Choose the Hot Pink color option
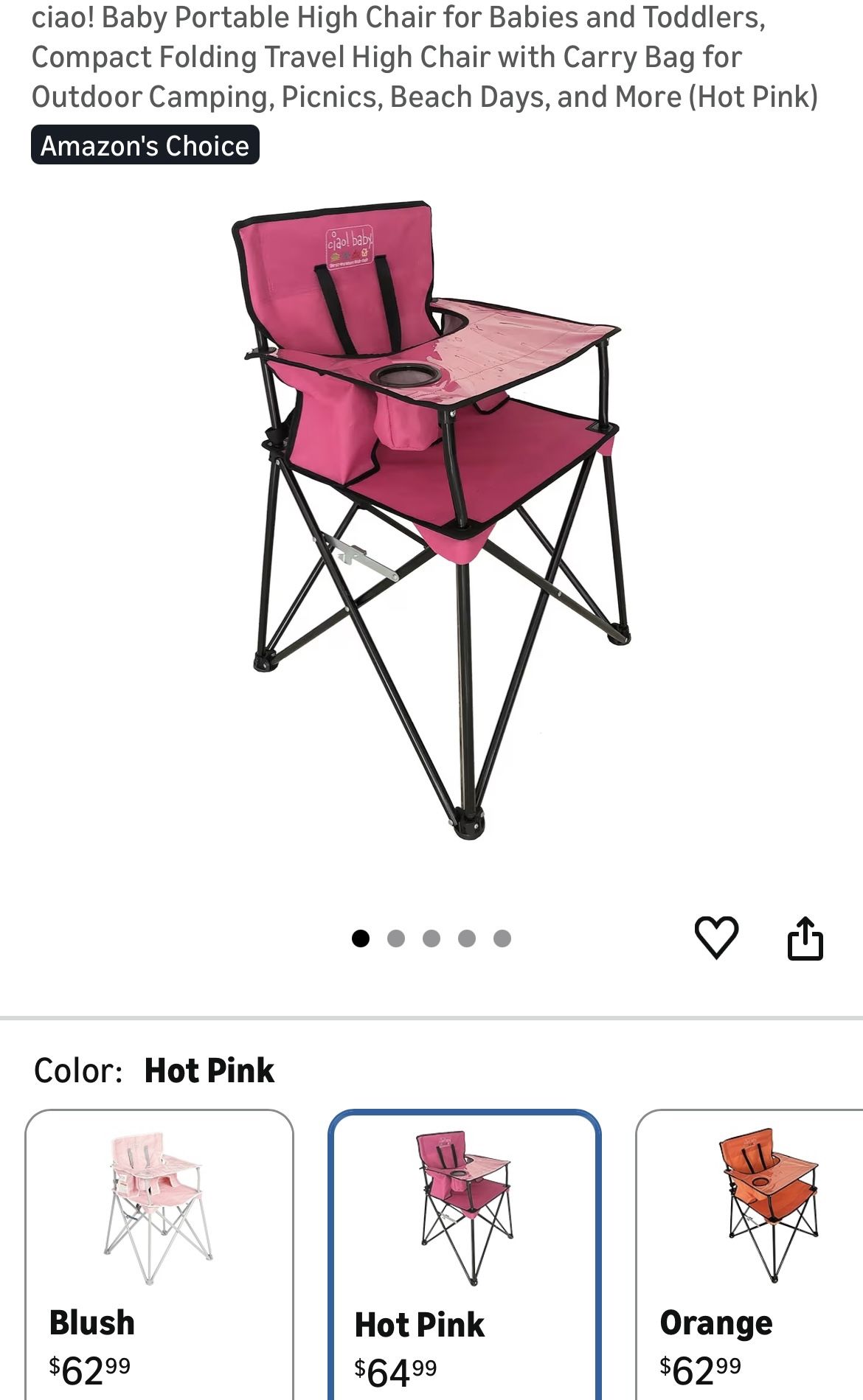The image size is (863, 1400). pyautogui.click(x=465, y=1253)
